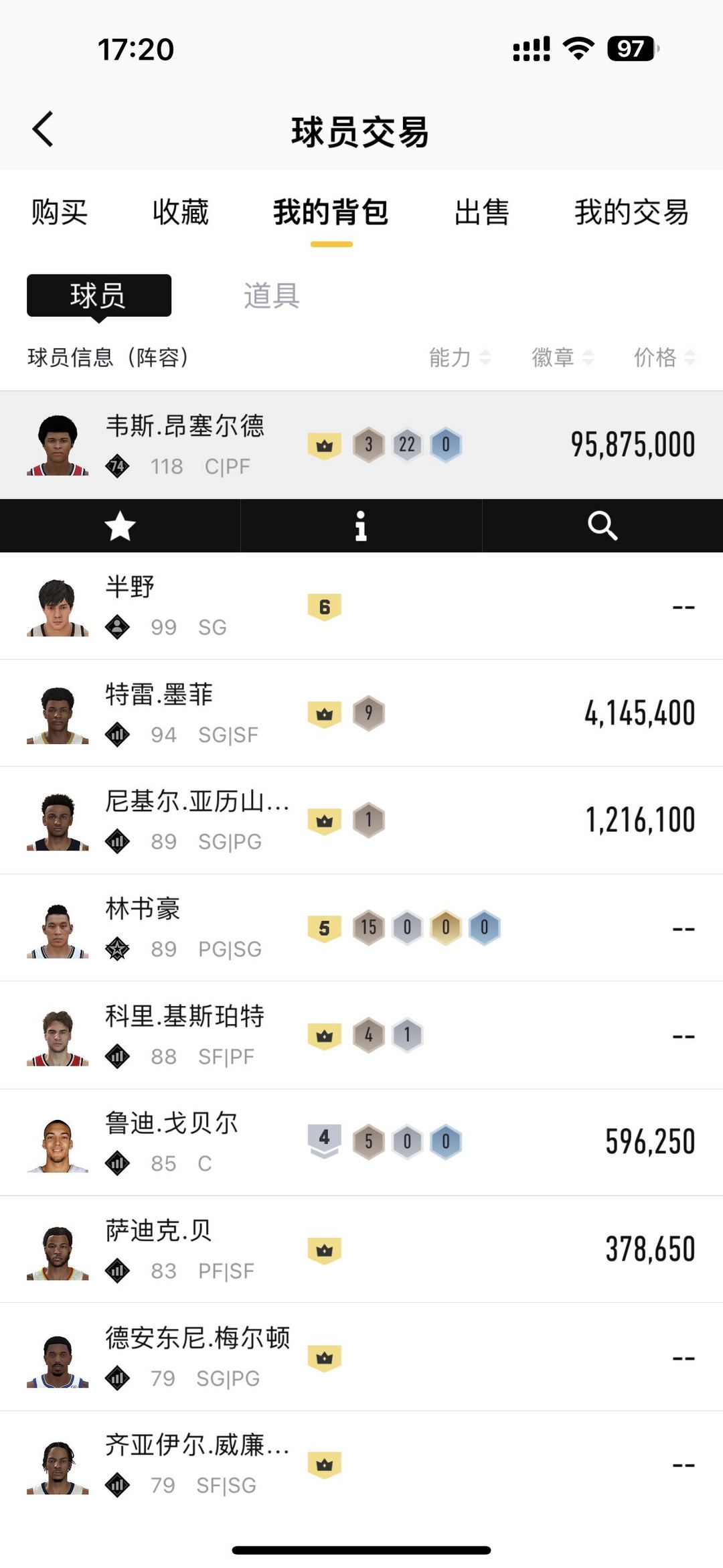Tap 科里.基斯珀特 row

pyautogui.click(x=361, y=1036)
